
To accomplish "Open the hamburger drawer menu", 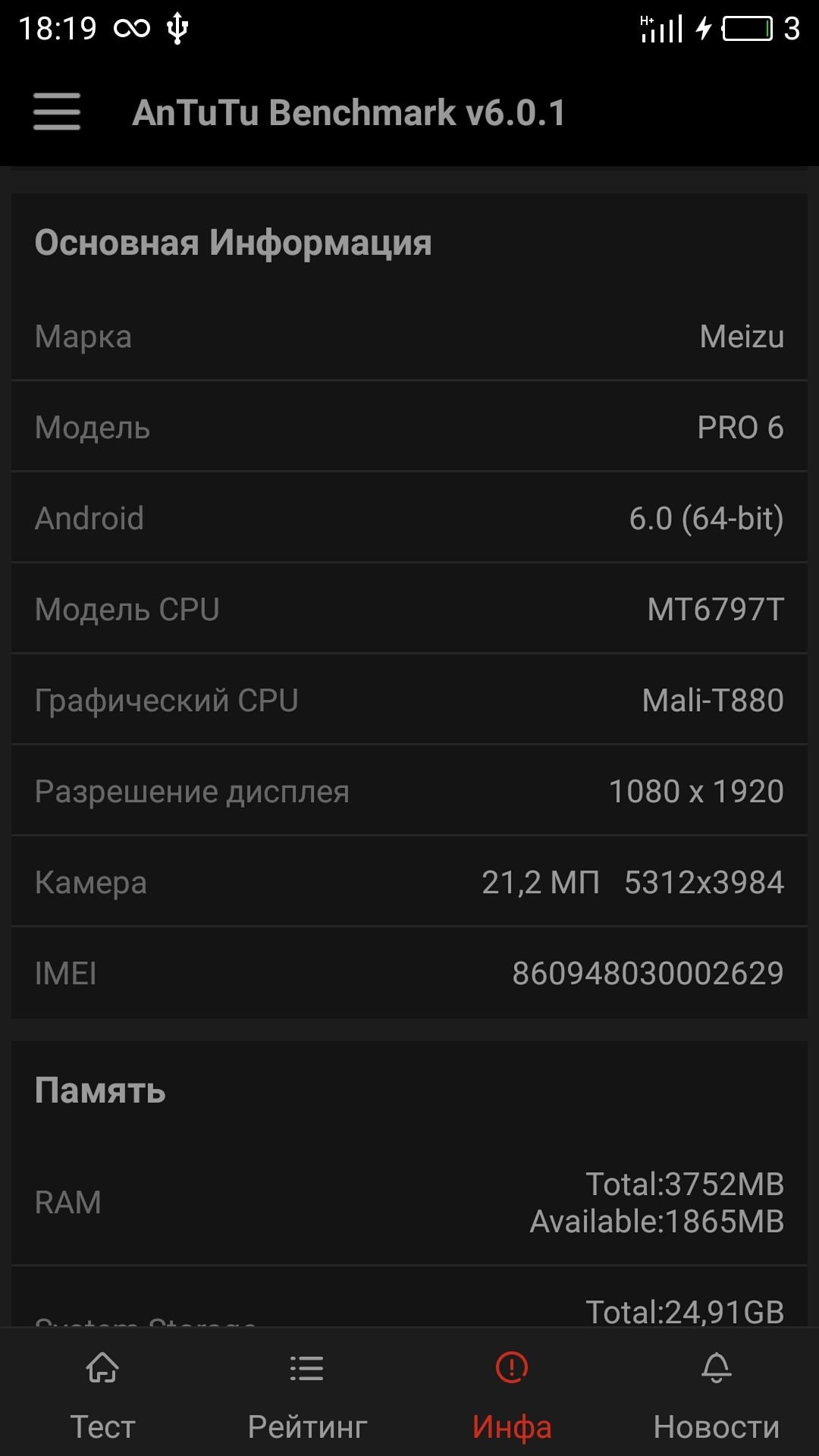I will 57,112.
